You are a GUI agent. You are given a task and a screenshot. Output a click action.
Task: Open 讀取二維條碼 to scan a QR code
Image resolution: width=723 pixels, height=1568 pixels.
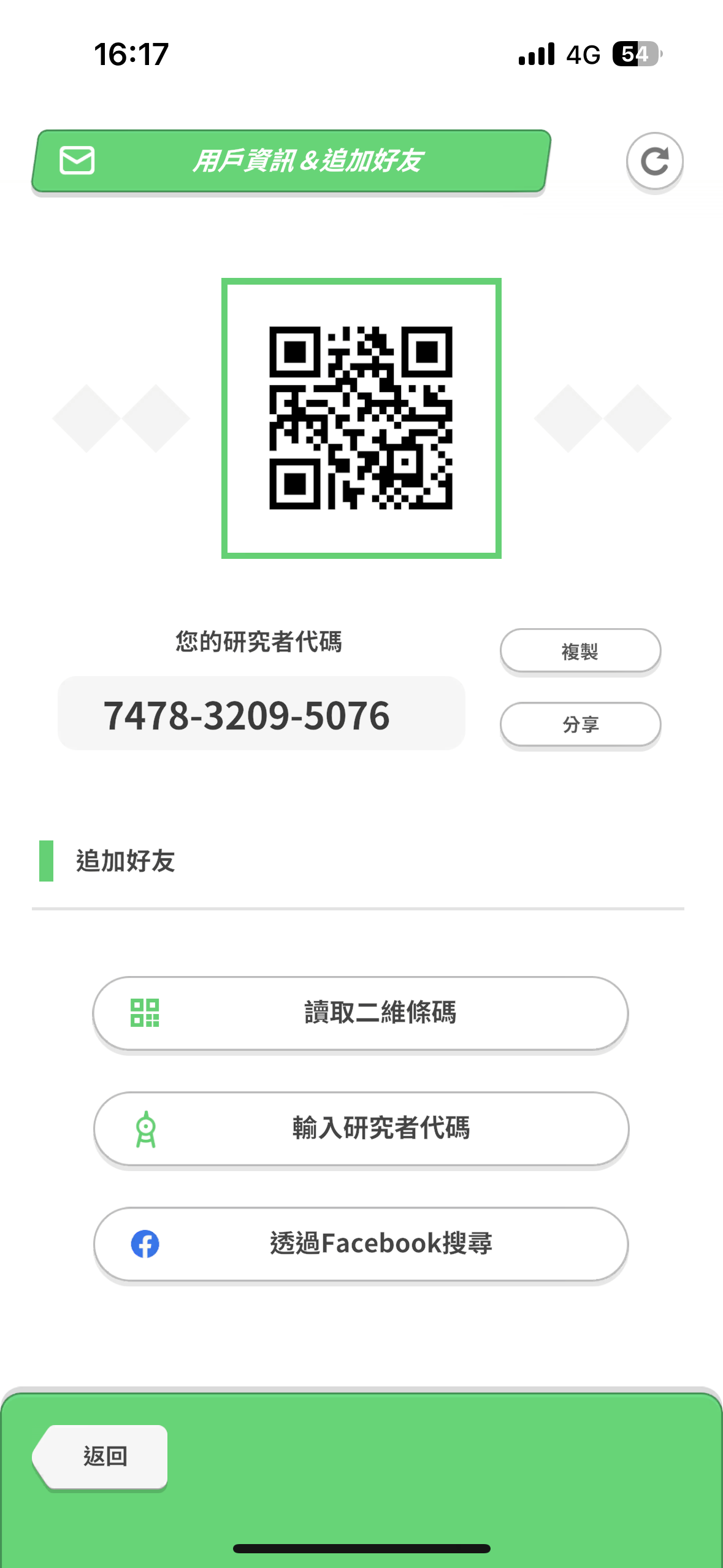[x=361, y=1013]
